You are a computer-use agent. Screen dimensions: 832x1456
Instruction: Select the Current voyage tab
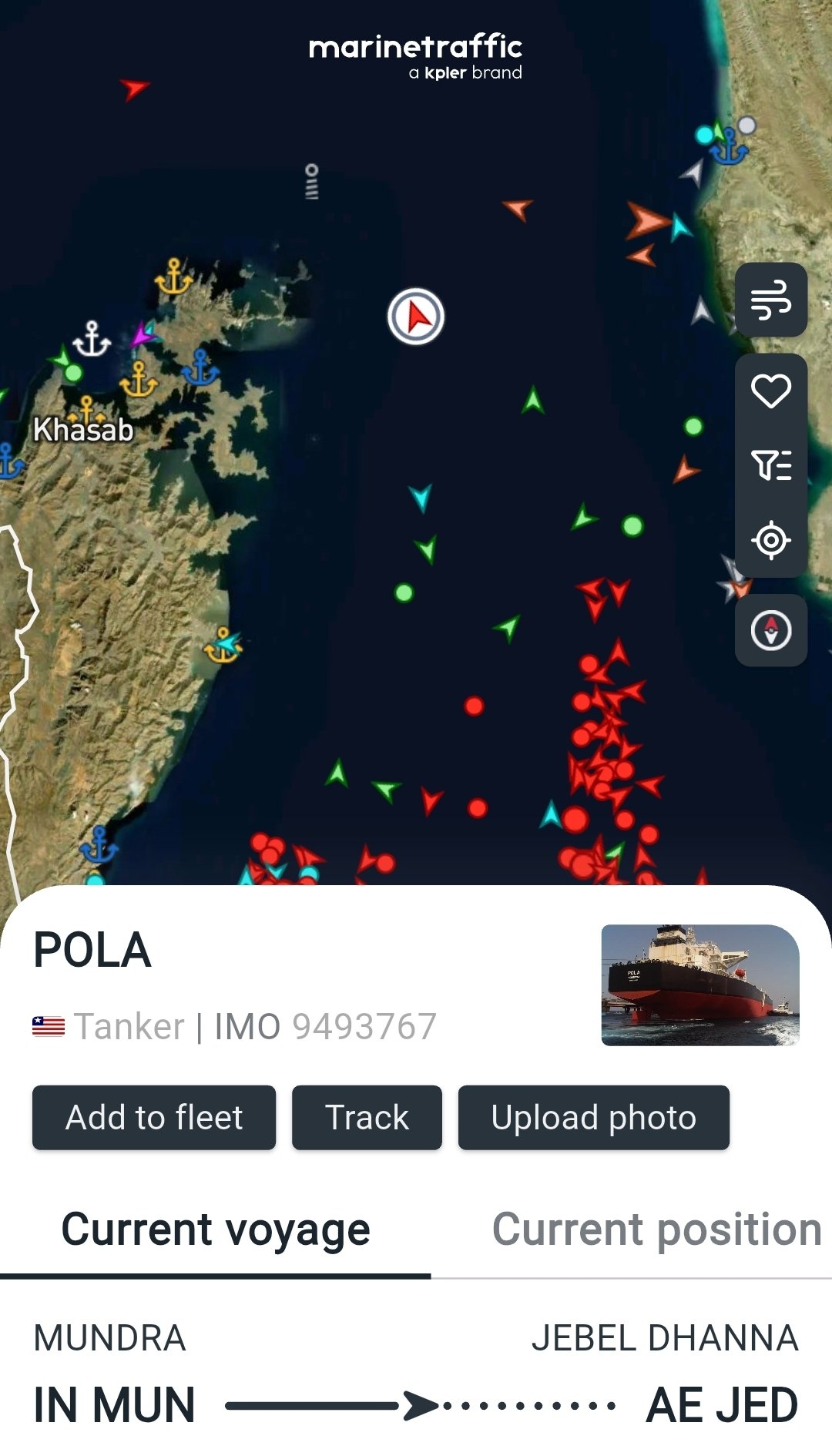(x=216, y=1230)
